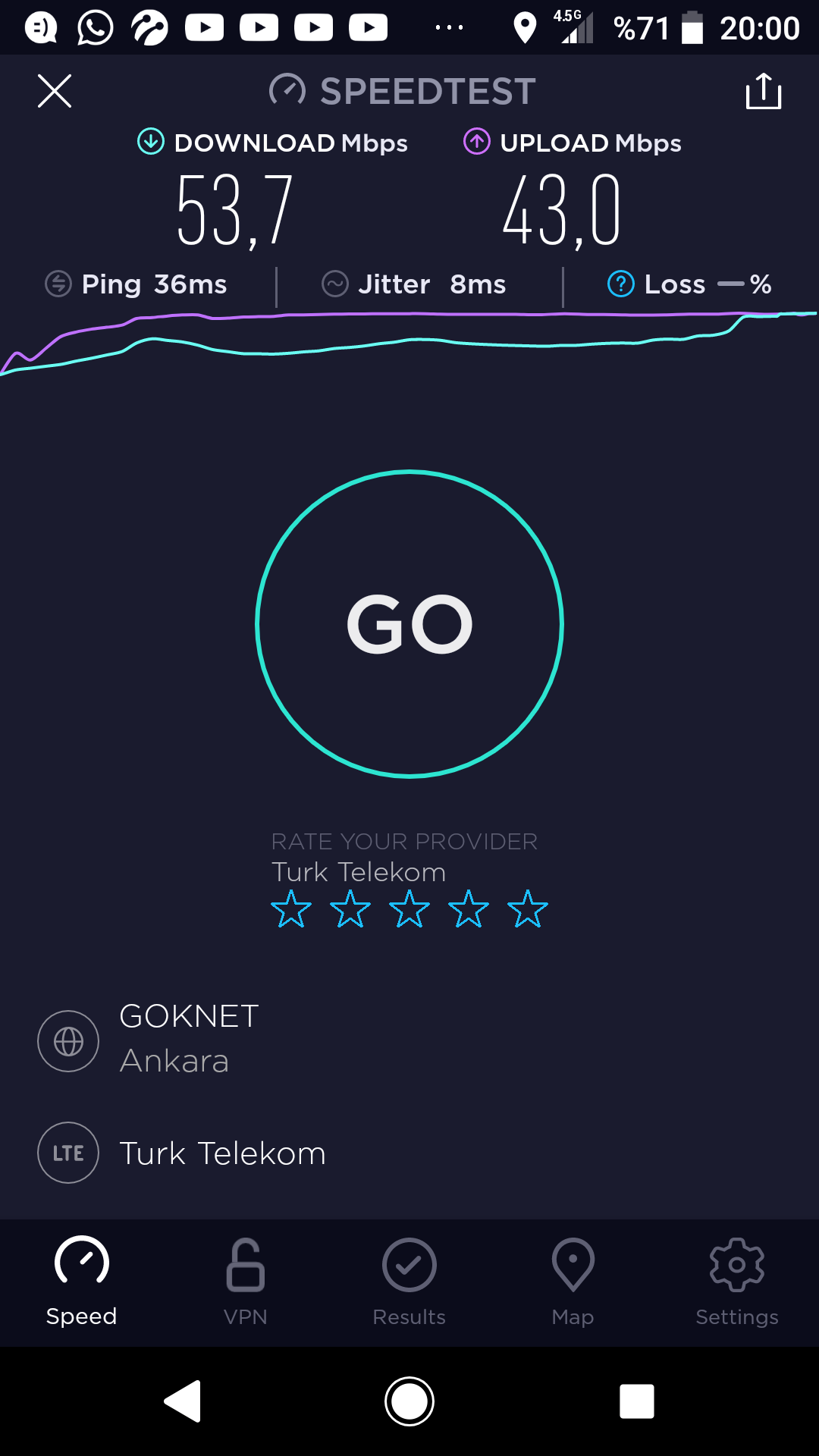Open the Turk Telekom LTE connection row
Viewport: 819px width, 1456px height.
click(x=409, y=1153)
